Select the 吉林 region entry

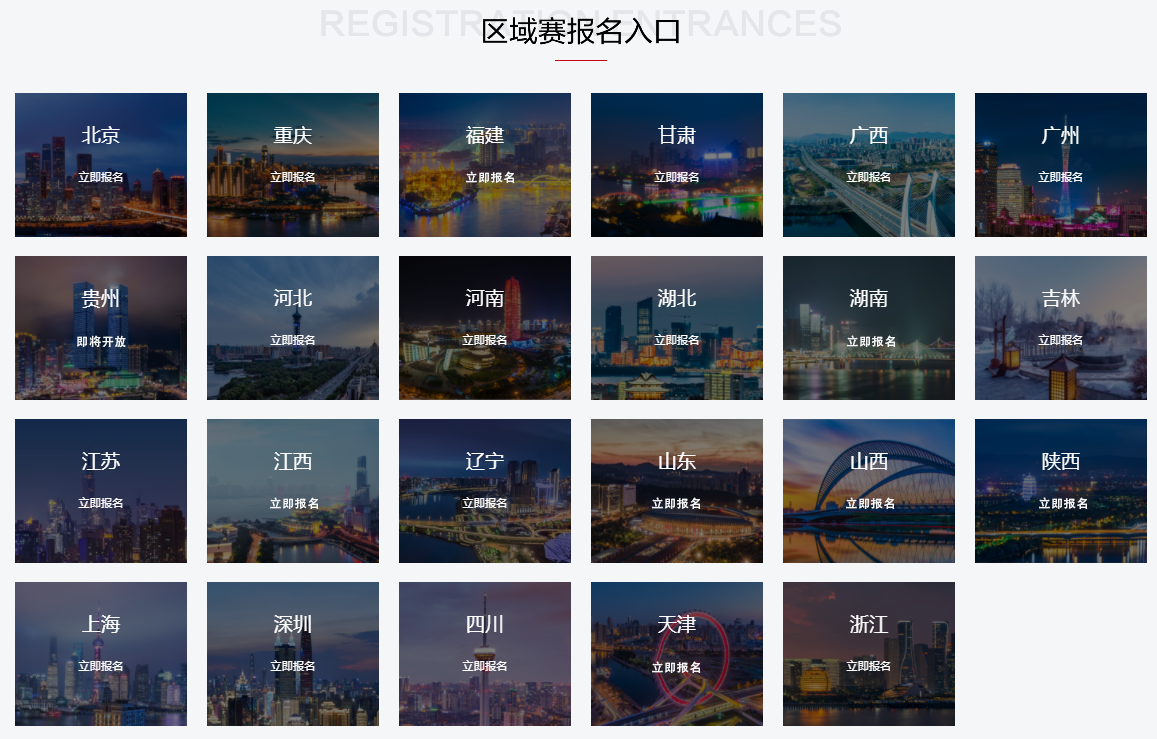pos(1061,328)
